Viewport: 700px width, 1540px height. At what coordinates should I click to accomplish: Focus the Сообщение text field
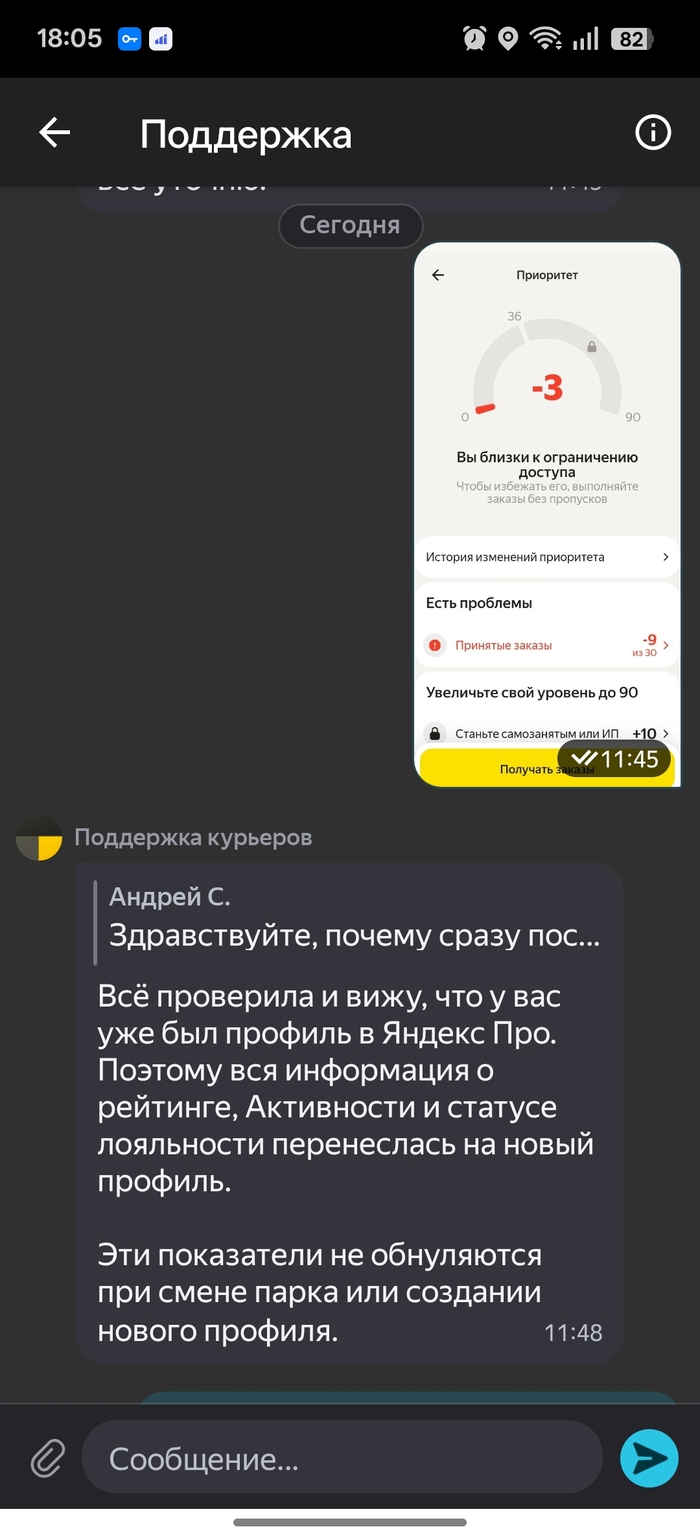click(340, 1459)
